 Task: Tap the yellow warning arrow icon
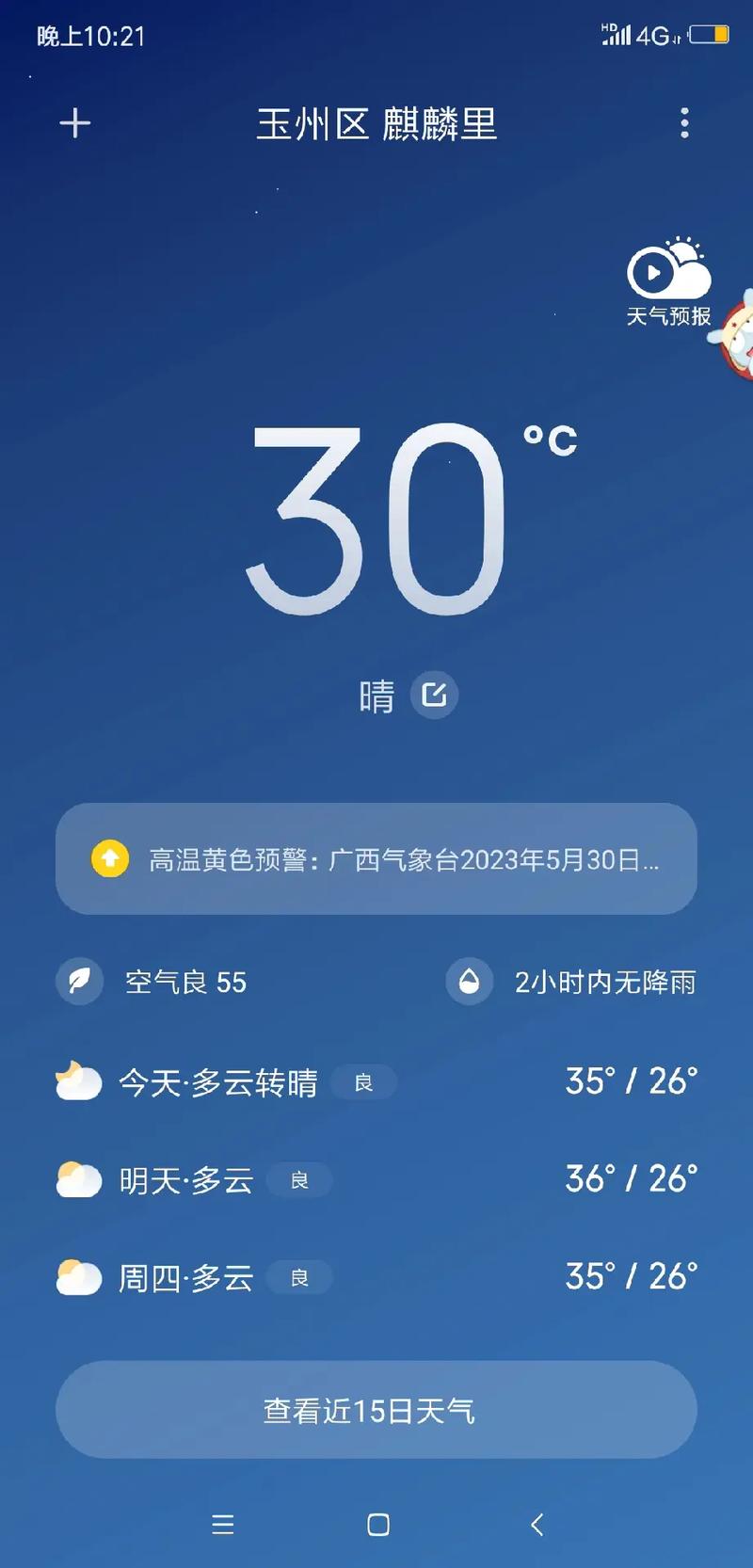(110, 857)
